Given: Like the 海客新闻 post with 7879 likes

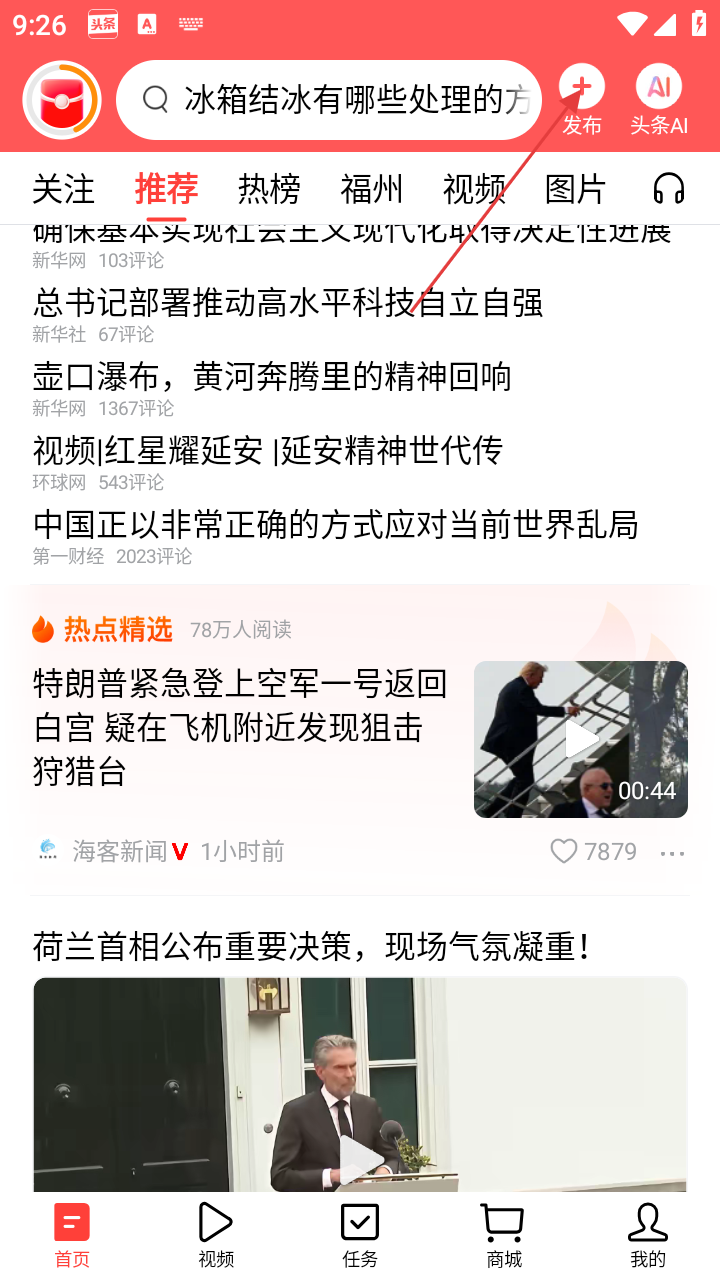Looking at the screenshot, I should [x=565, y=851].
